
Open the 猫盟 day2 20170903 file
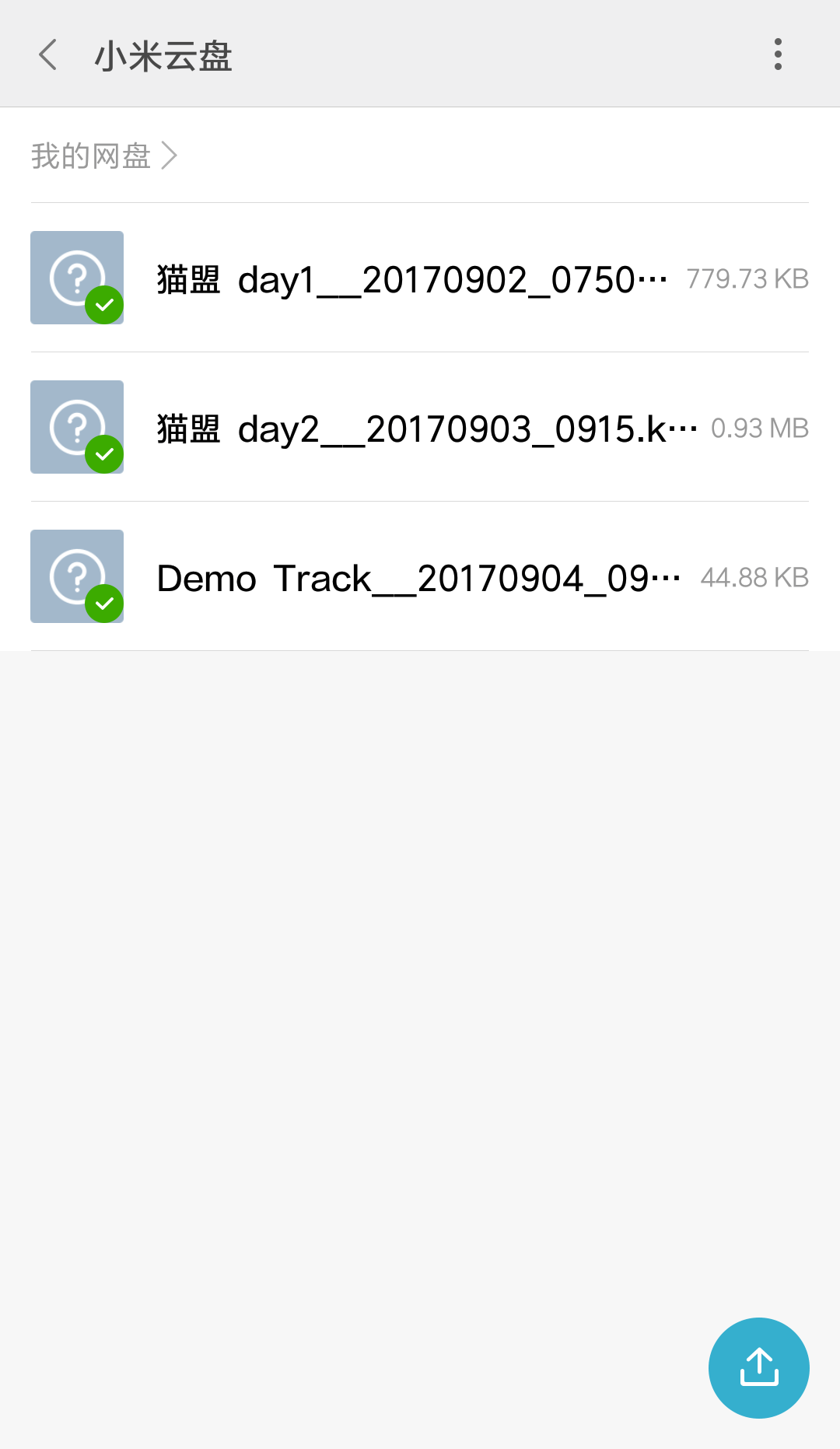(x=426, y=429)
